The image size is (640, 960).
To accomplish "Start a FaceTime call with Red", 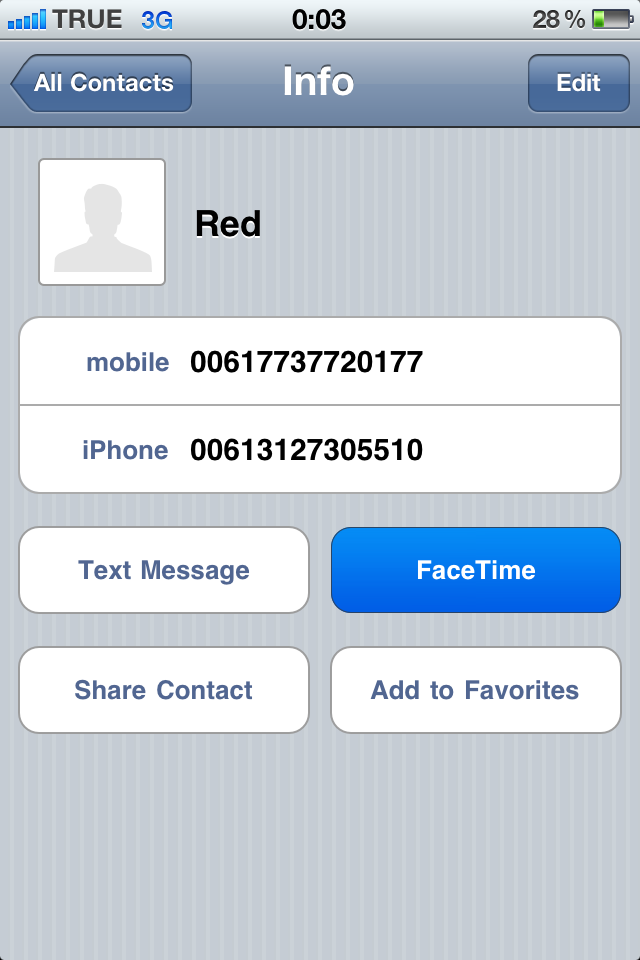I will 476,570.
